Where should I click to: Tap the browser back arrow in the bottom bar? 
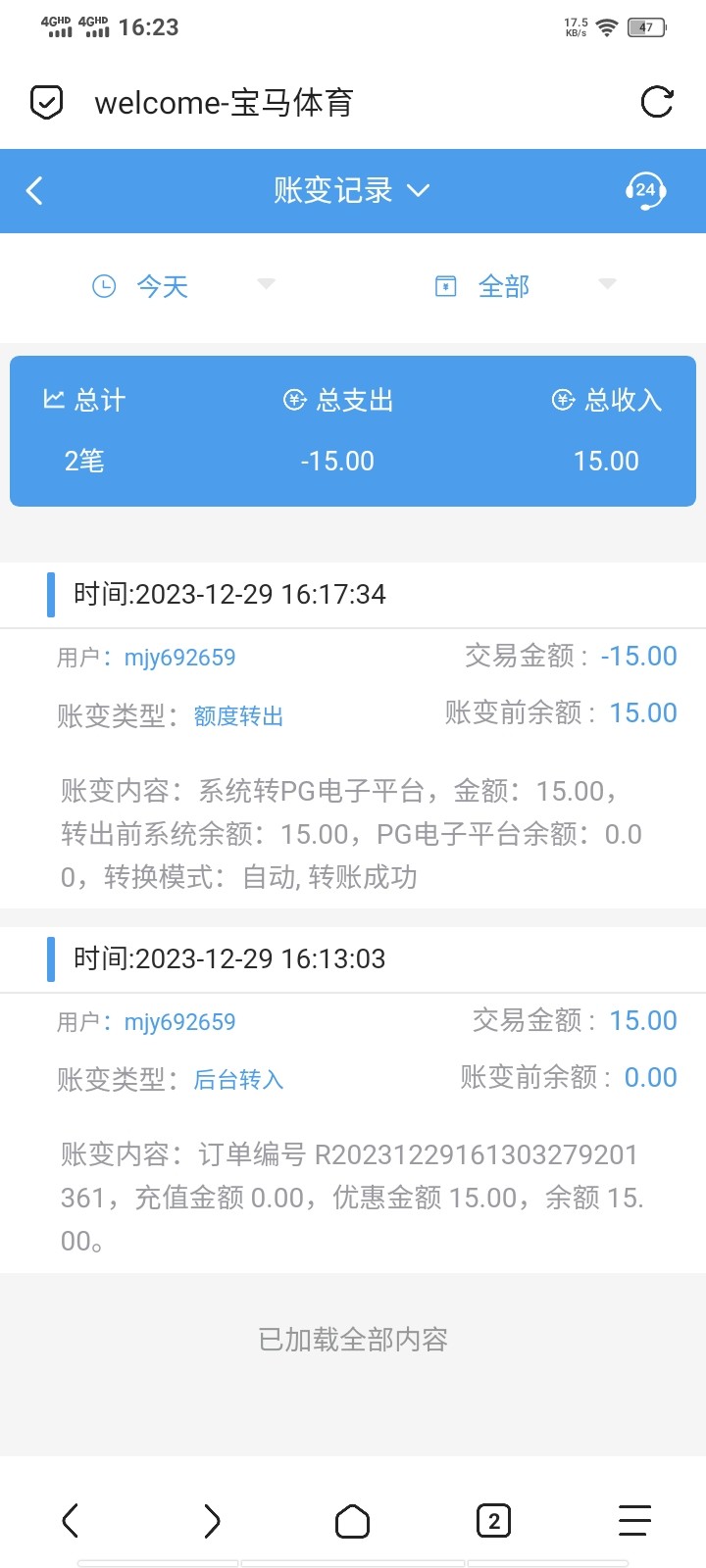[70, 1520]
